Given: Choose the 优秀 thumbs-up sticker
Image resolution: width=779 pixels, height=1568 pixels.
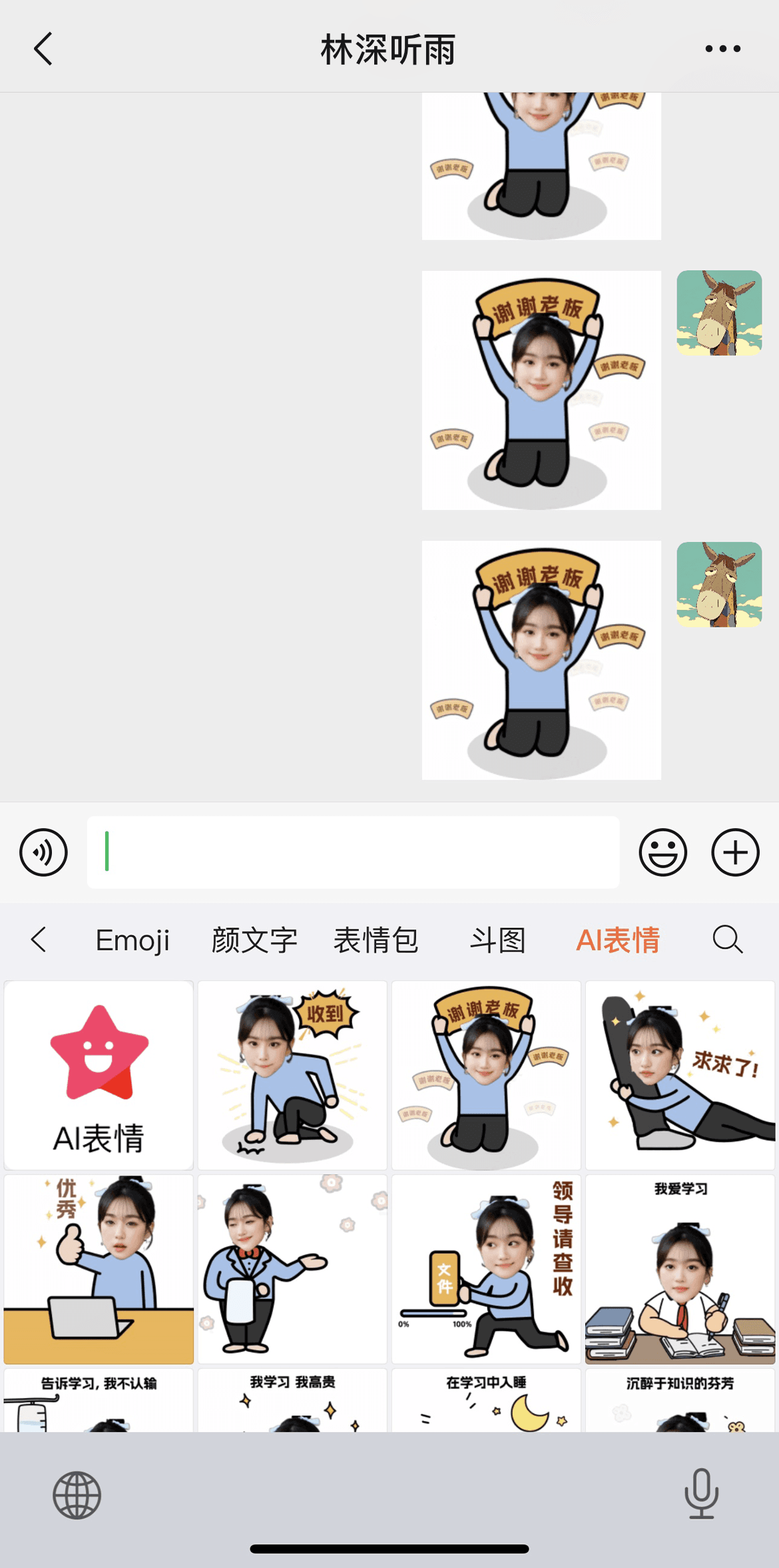Looking at the screenshot, I should pyautogui.click(x=99, y=1268).
